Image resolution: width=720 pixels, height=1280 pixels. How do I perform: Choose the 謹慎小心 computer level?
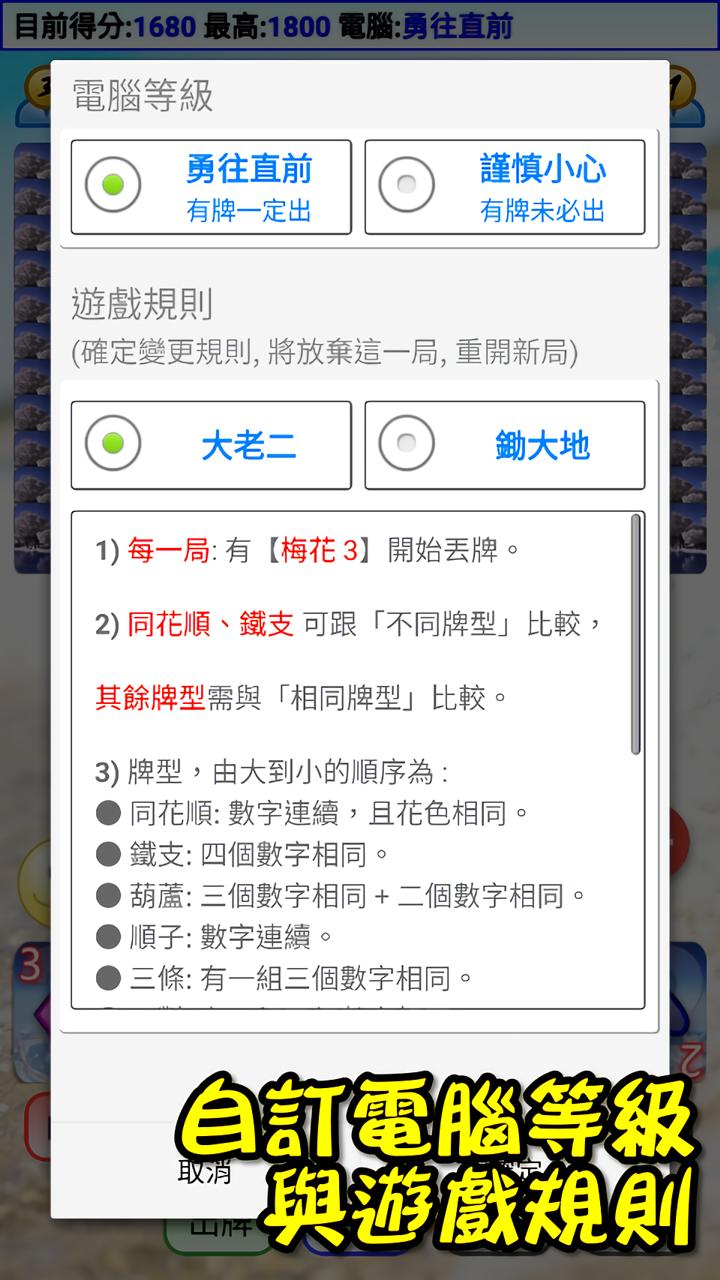tap(505, 187)
